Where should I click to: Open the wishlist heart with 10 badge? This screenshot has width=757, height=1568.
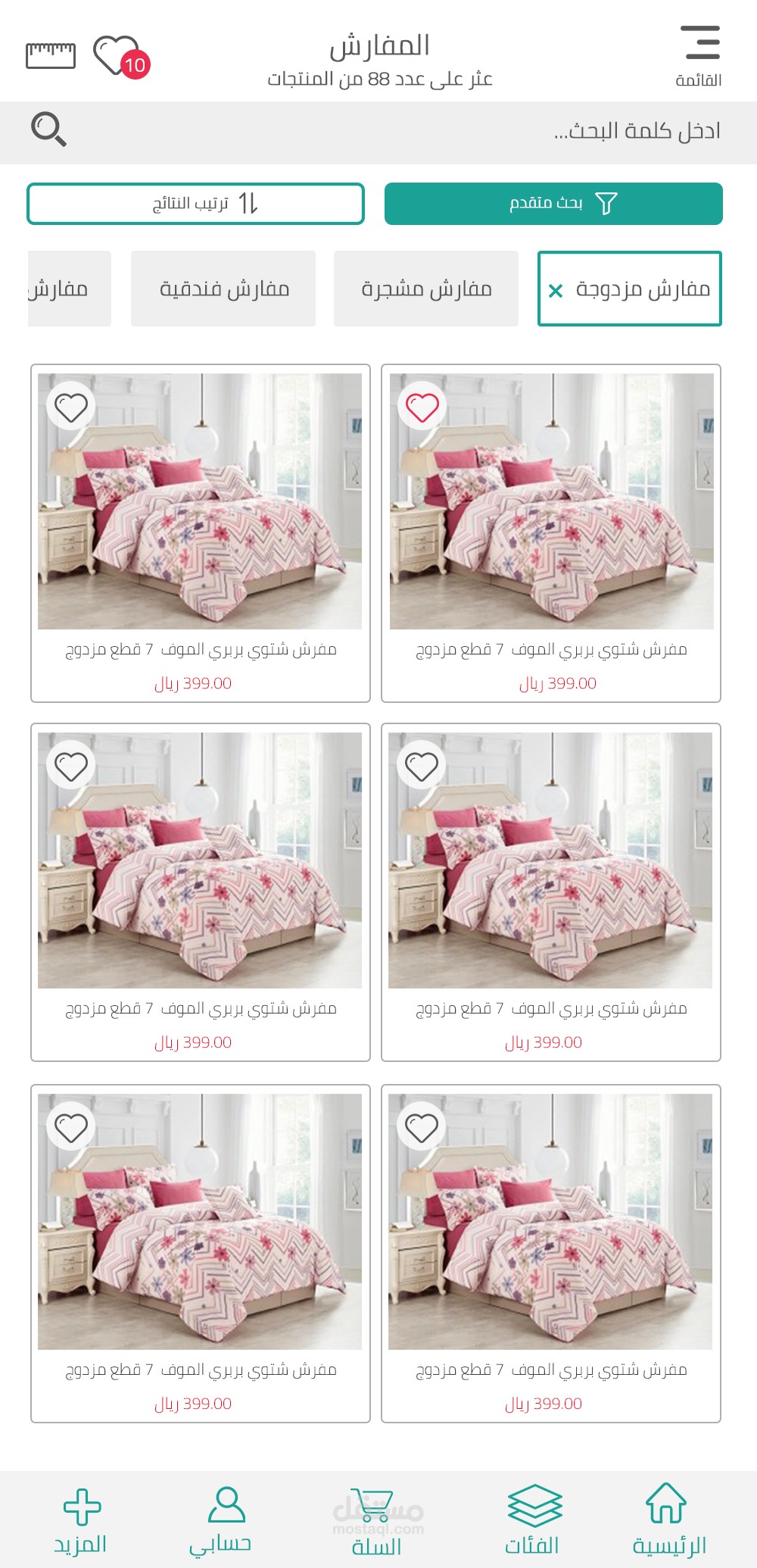point(121,57)
